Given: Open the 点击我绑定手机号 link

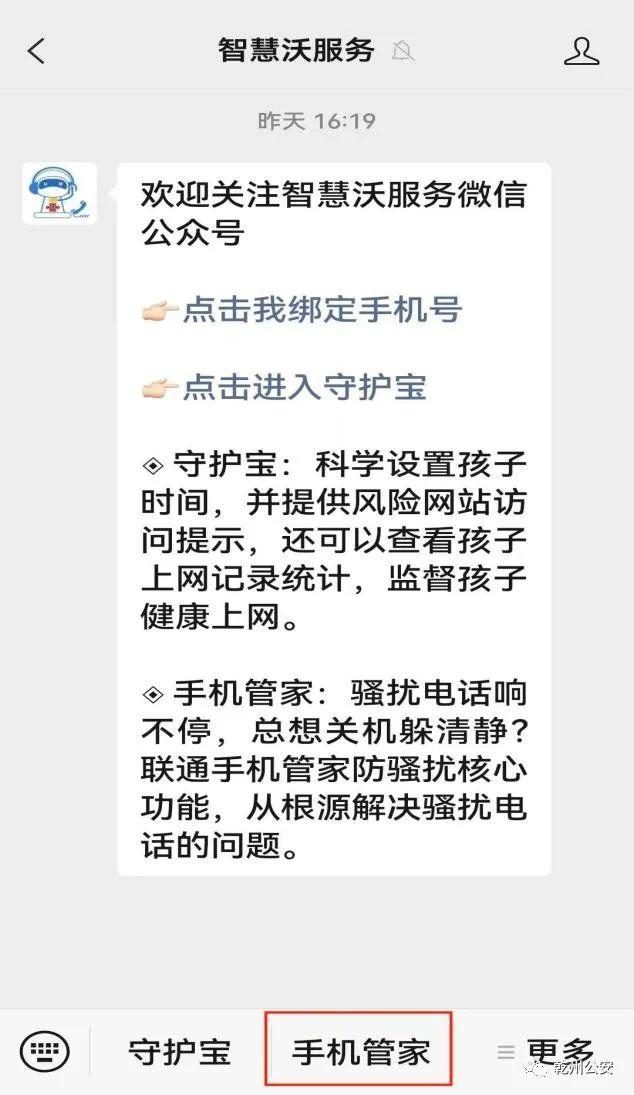Looking at the screenshot, I should click(321, 310).
